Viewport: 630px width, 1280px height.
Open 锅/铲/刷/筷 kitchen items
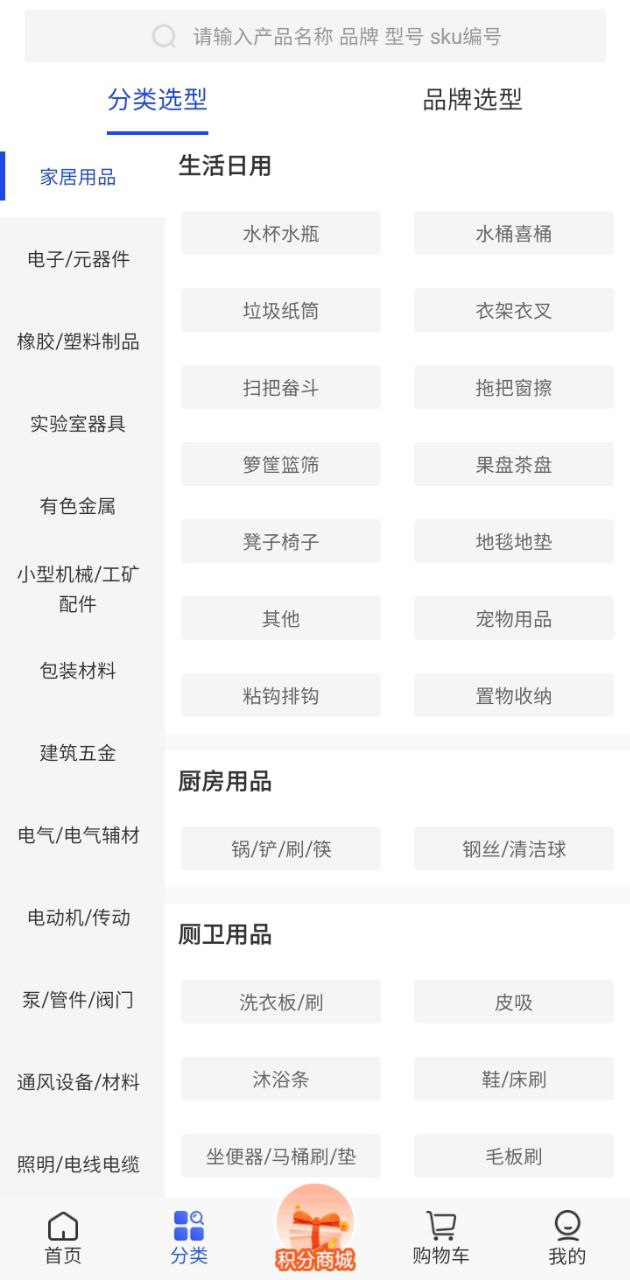click(x=281, y=849)
